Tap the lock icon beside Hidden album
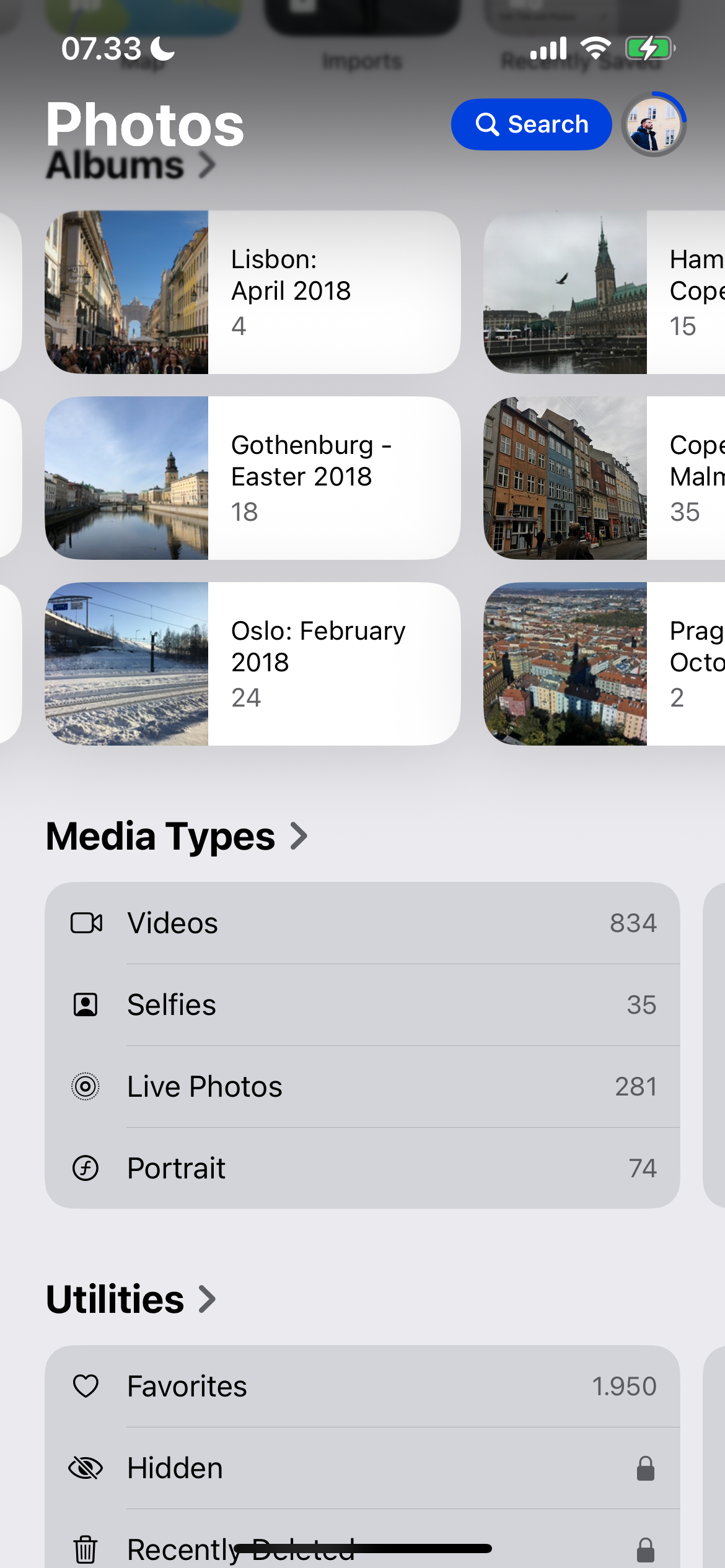725x1568 pixels. [x=645, y=1467]
